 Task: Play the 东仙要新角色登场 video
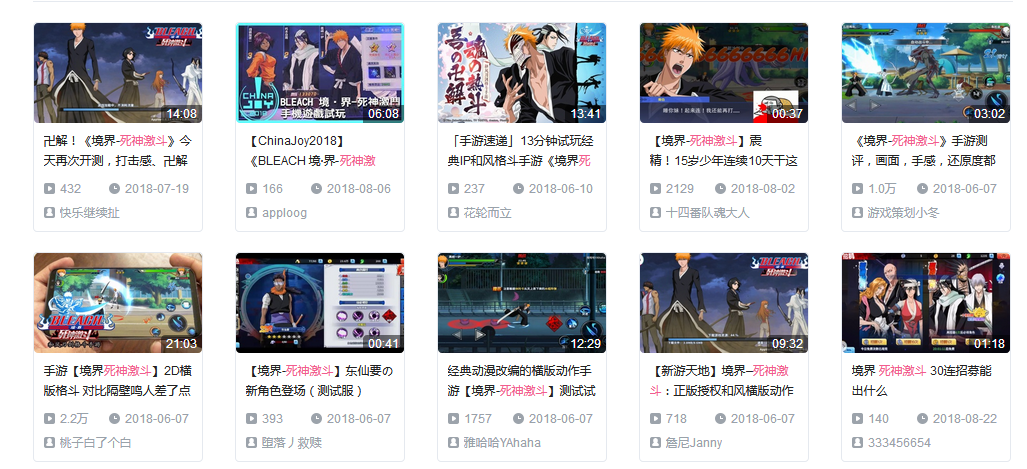click(320, 303)
